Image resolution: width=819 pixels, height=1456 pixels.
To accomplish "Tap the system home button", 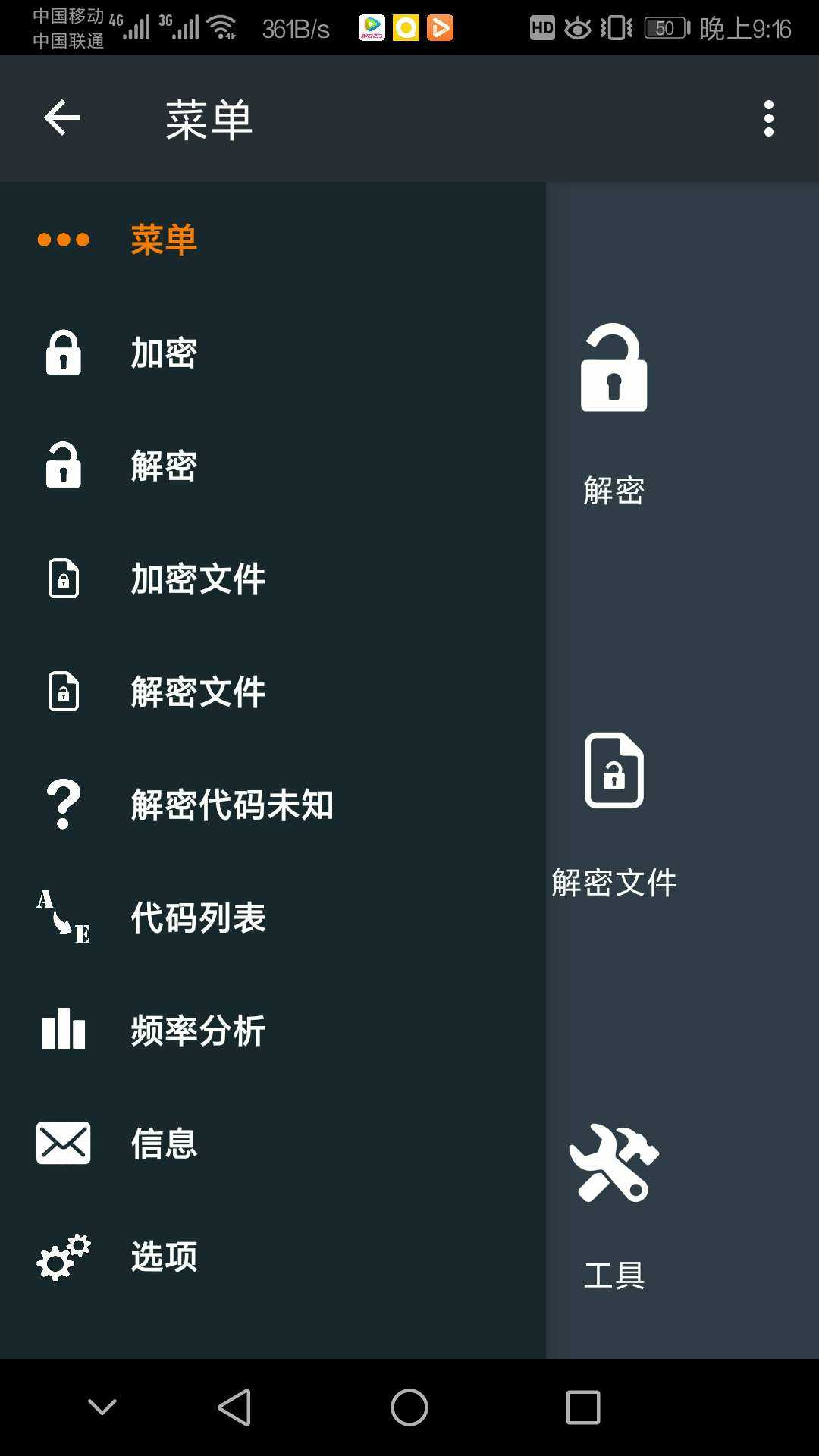I will tap(409, 1407).
